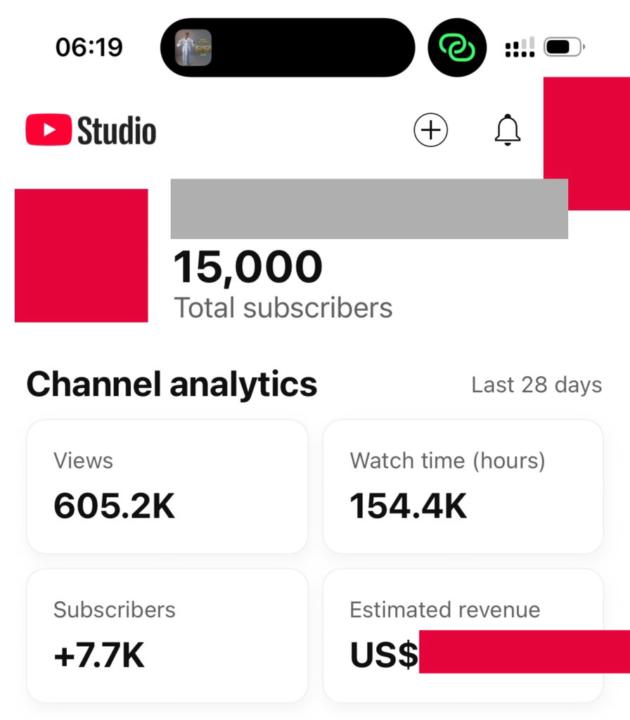This screenshot has height=720, width=630.
Task: Open the notifications bell
Action: pyautogui.click(x=508, y=130)
